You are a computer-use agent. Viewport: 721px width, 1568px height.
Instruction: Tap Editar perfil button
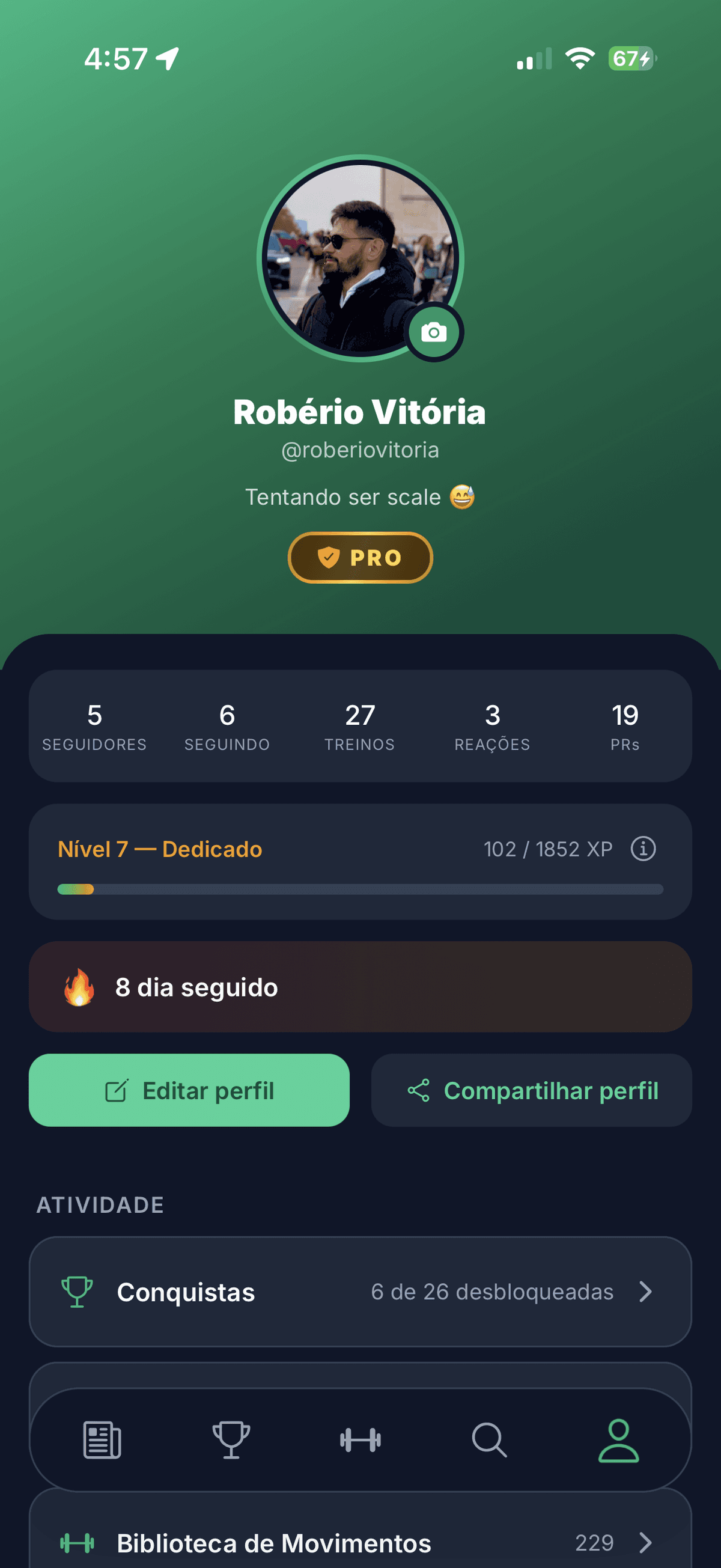pyautogui.click(x=189, y=1090)
